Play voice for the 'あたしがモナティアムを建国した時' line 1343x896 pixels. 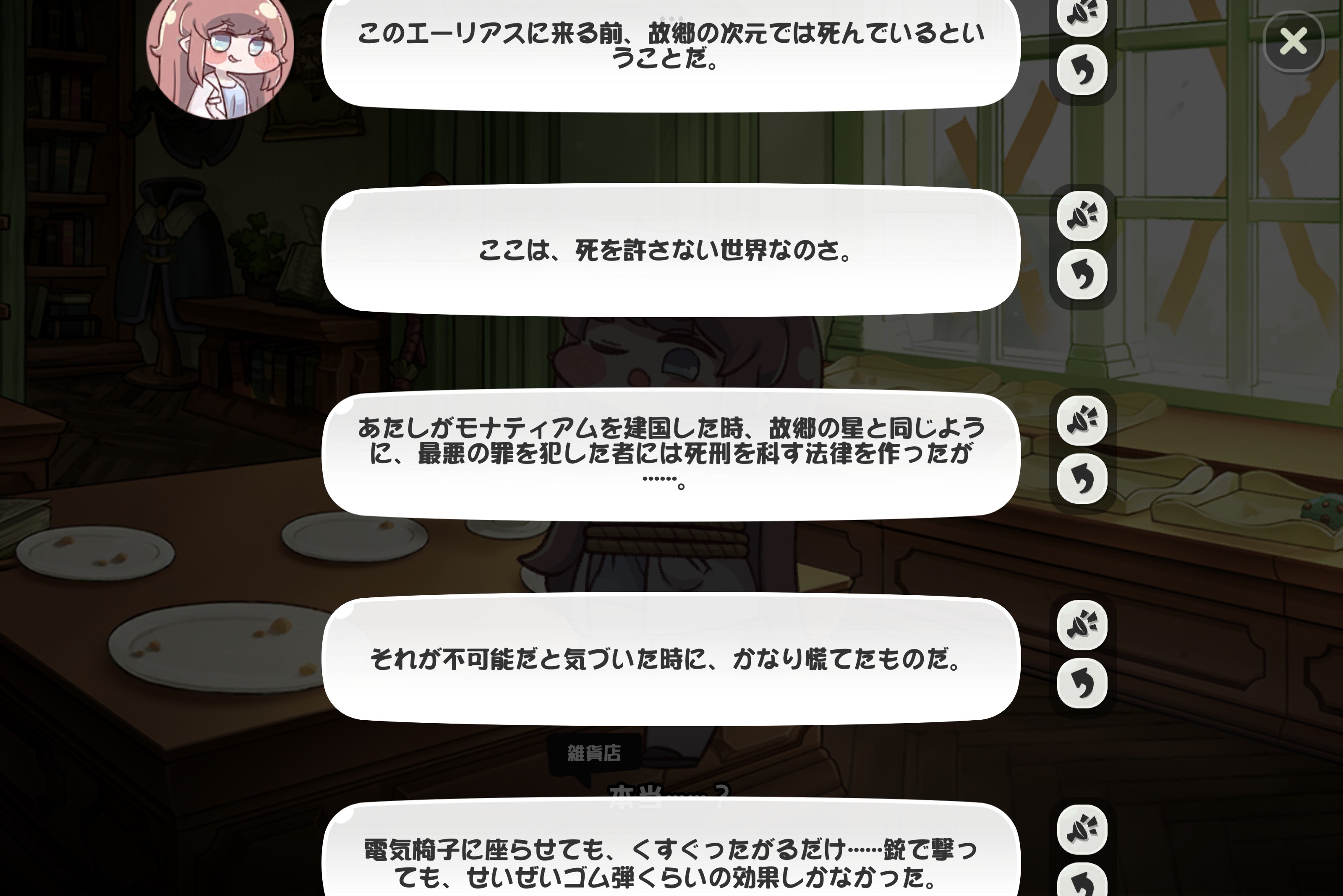[x=1082, y=421]
